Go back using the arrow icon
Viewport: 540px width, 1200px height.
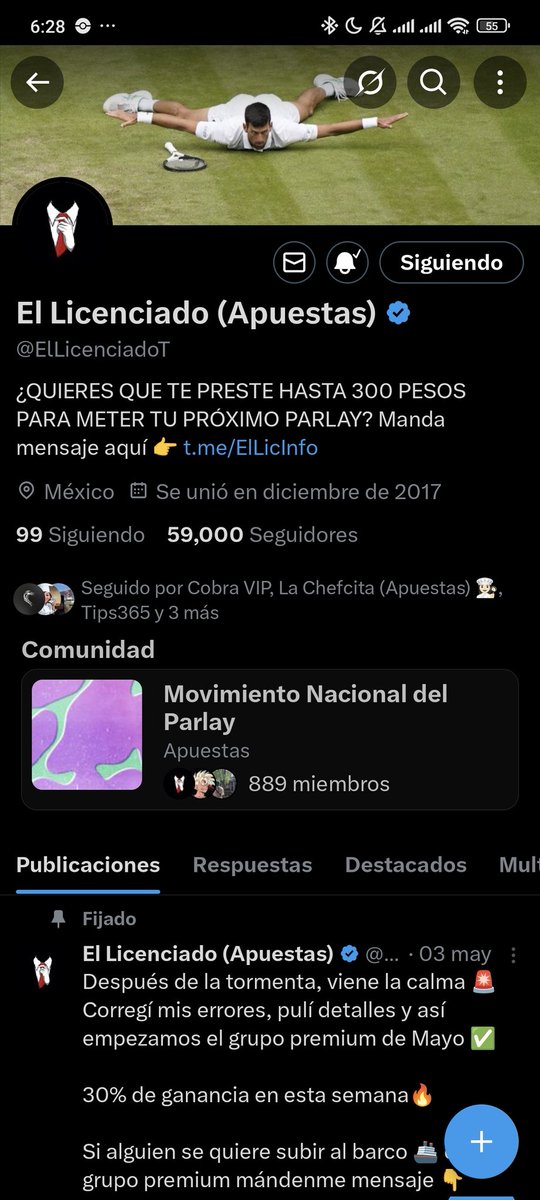(x=38, y=82)
